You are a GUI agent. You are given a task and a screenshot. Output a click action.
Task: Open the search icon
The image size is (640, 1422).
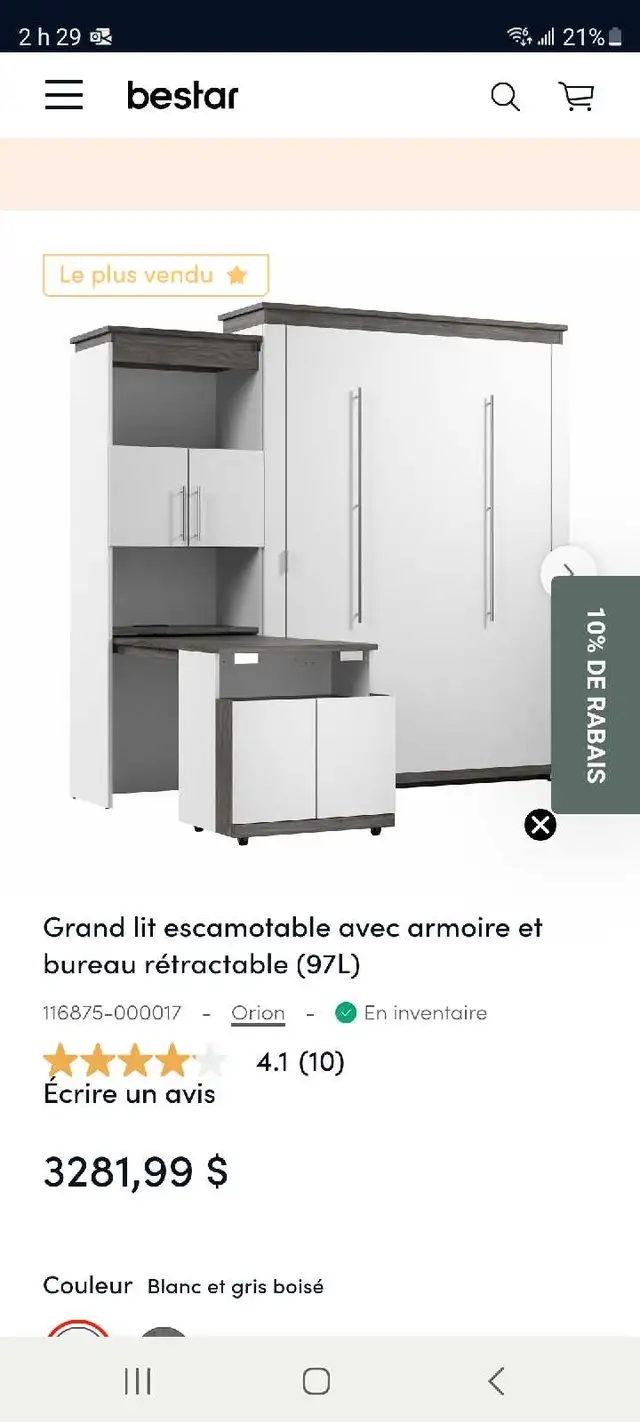coord(505,97)
